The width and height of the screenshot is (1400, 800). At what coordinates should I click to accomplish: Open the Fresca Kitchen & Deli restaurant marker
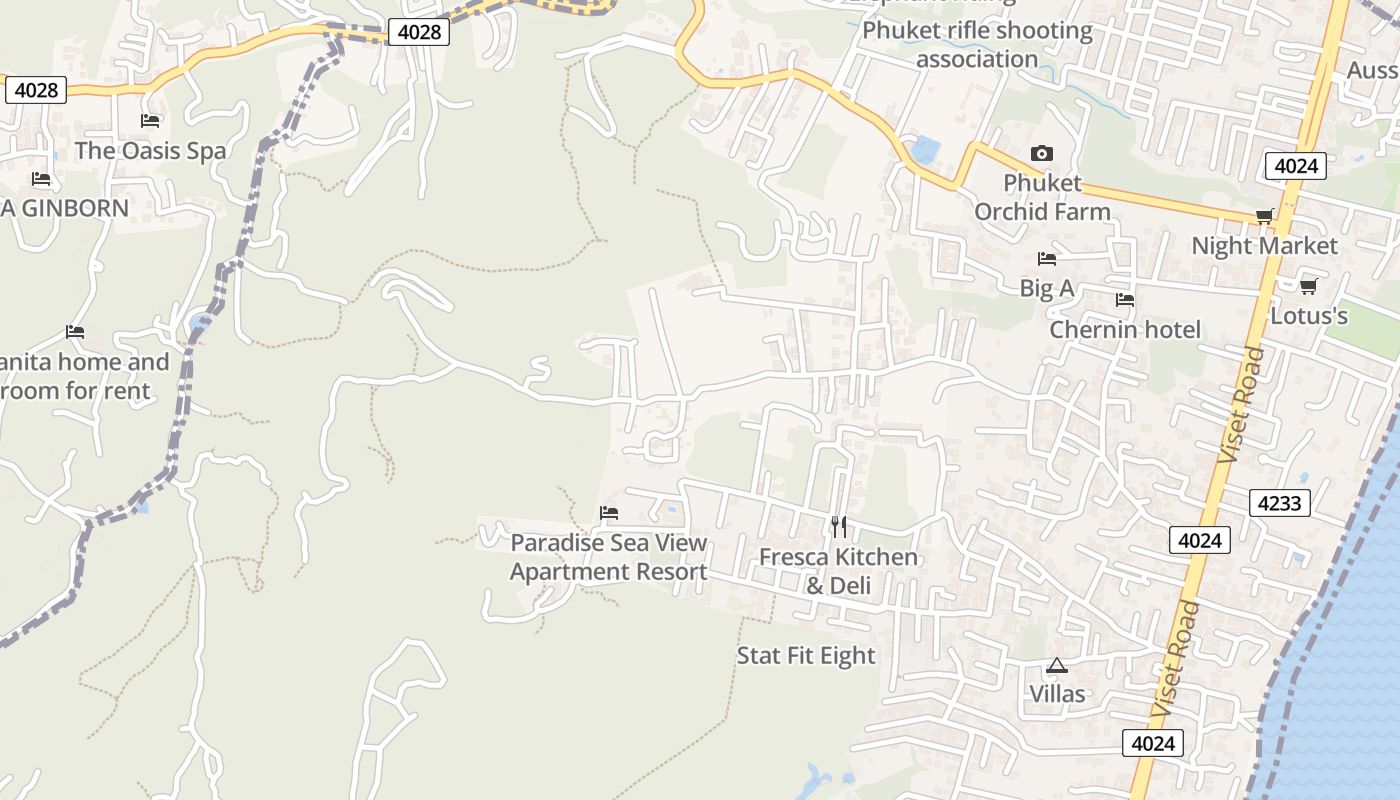click(x=839, y=526)
